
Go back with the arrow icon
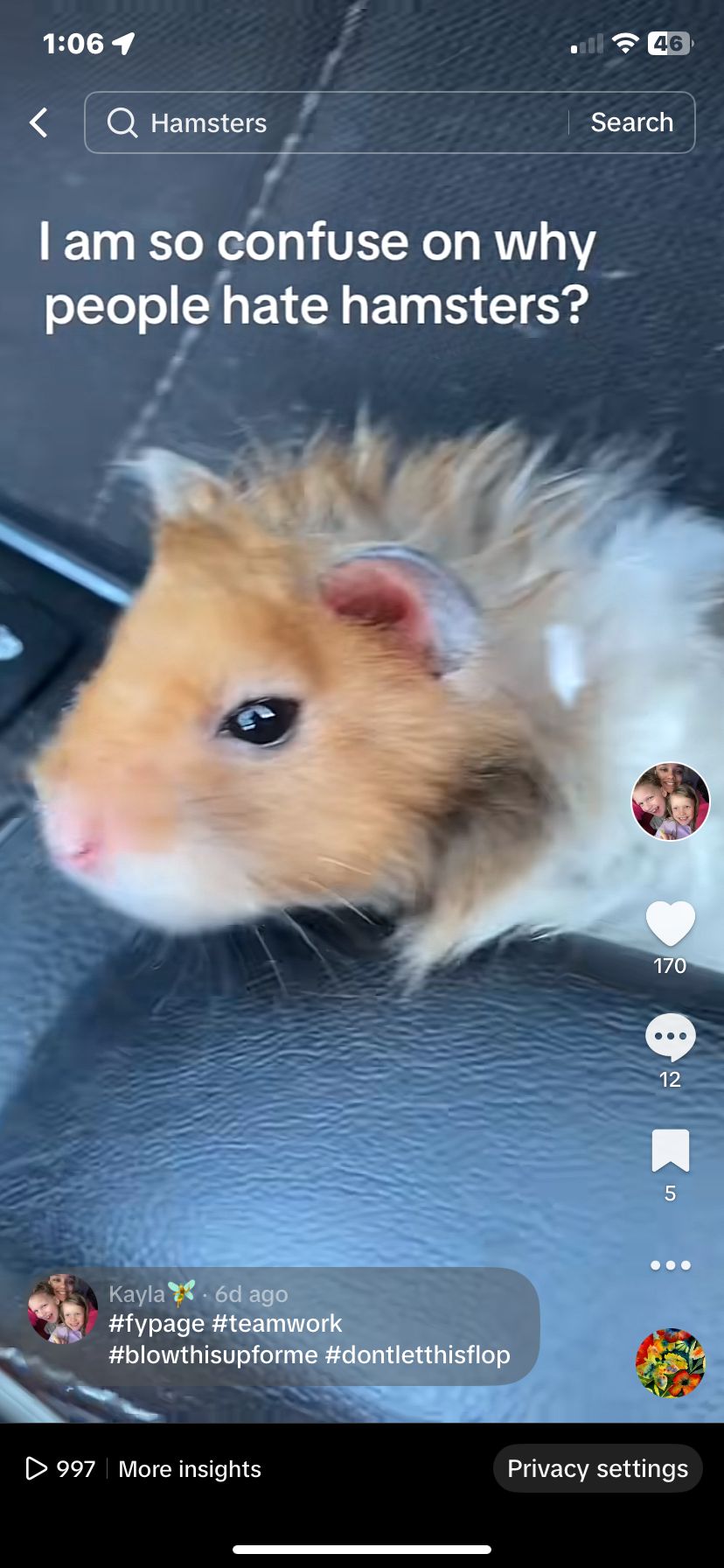tap(38, 122)
